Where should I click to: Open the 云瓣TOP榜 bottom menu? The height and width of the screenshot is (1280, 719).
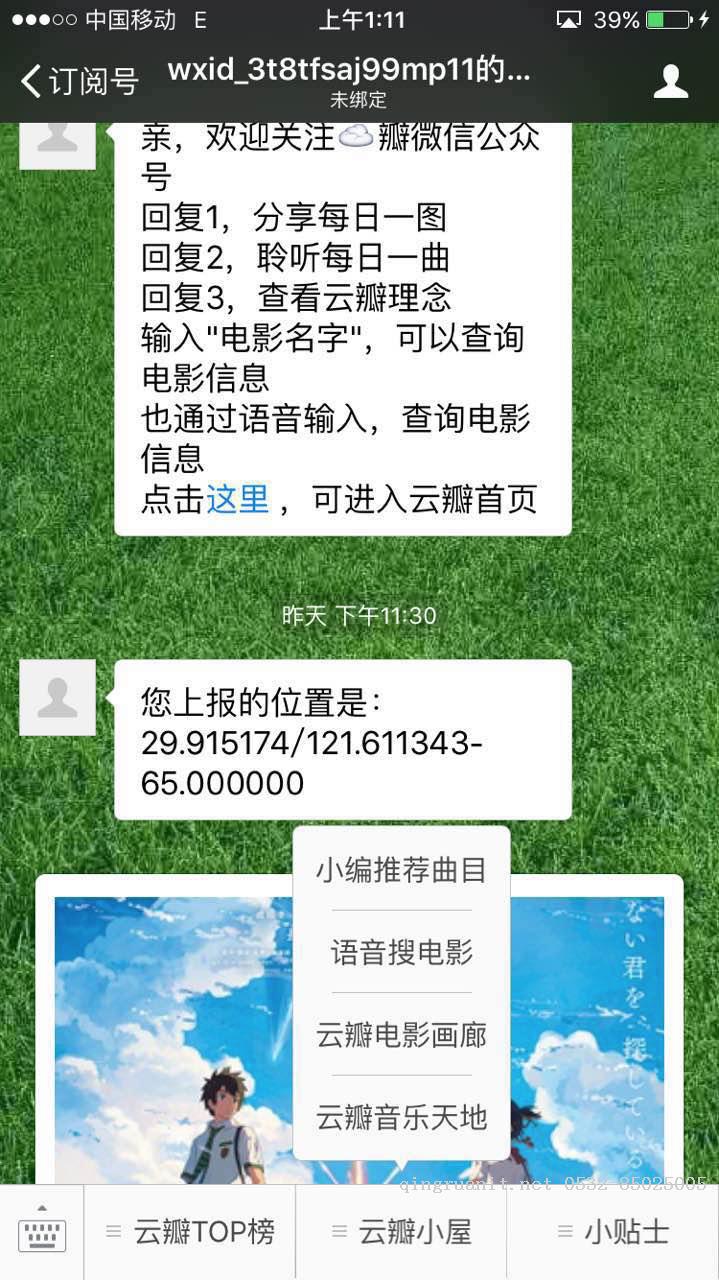click(190, 1232)
